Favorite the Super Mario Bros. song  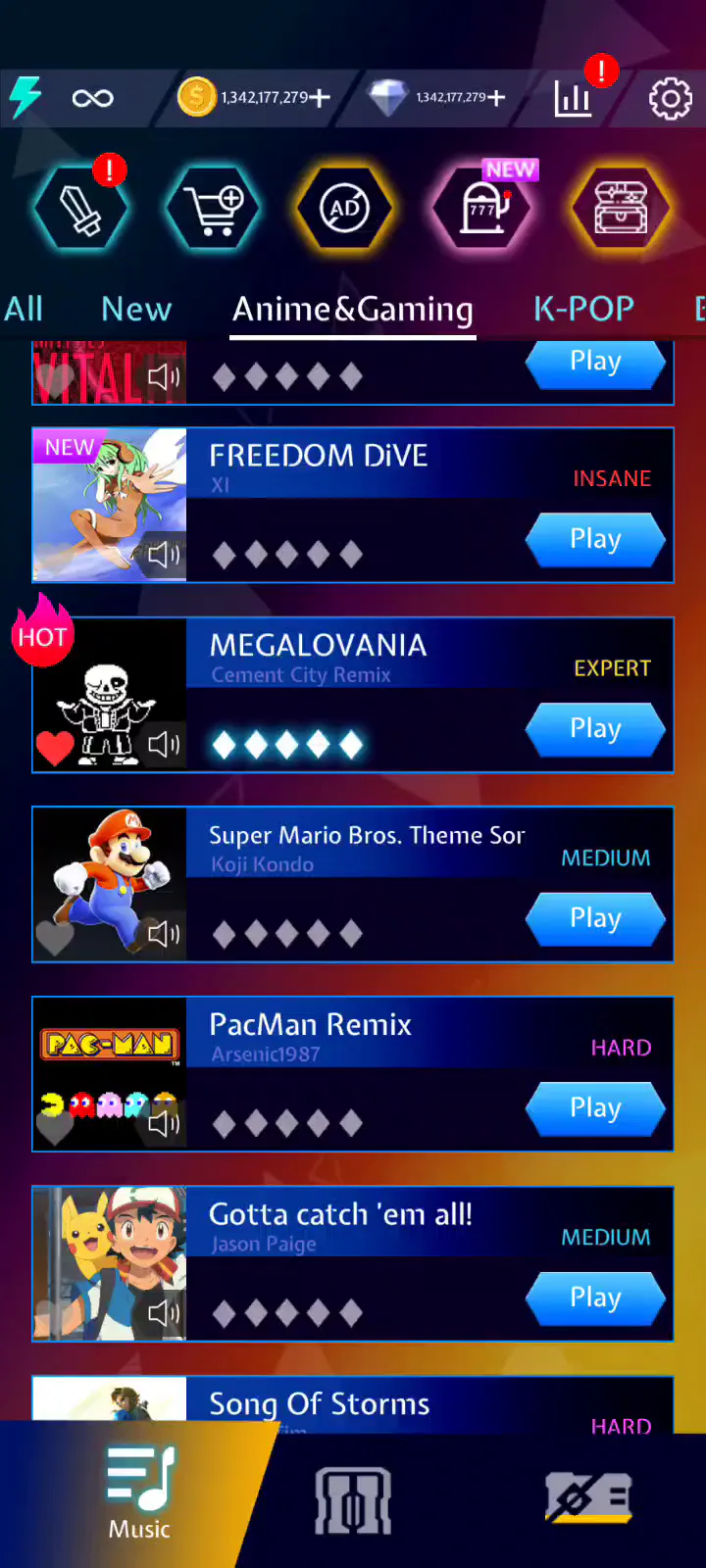pos(55,938)
